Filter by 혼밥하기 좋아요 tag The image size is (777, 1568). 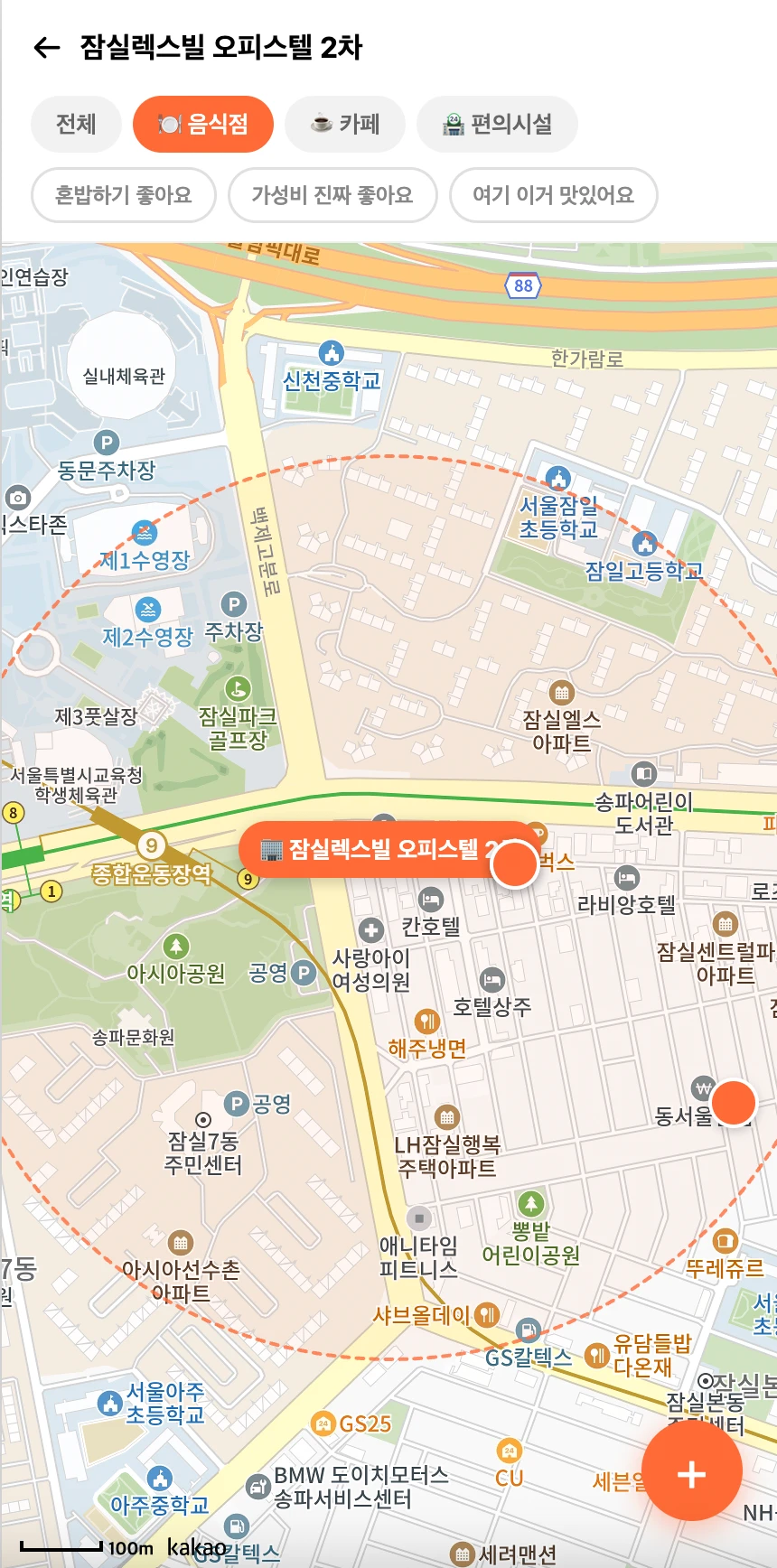pyautogui.click(x=124, y=195)
